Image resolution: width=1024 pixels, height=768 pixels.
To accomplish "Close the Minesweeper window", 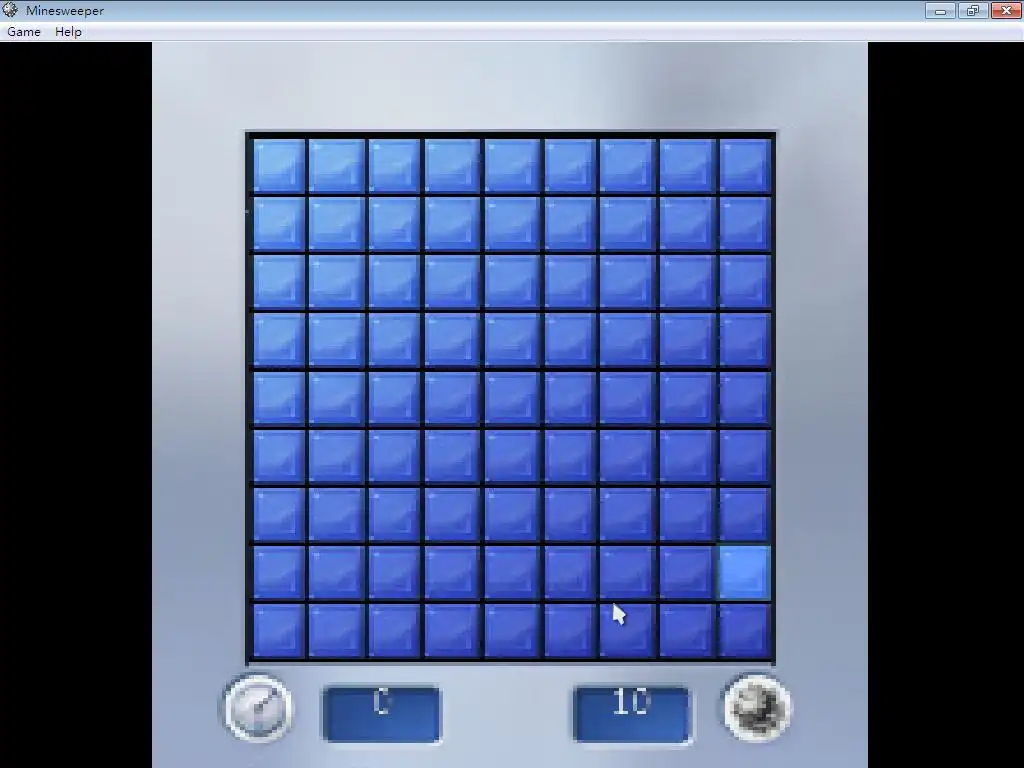I will tap(1004, 11).
